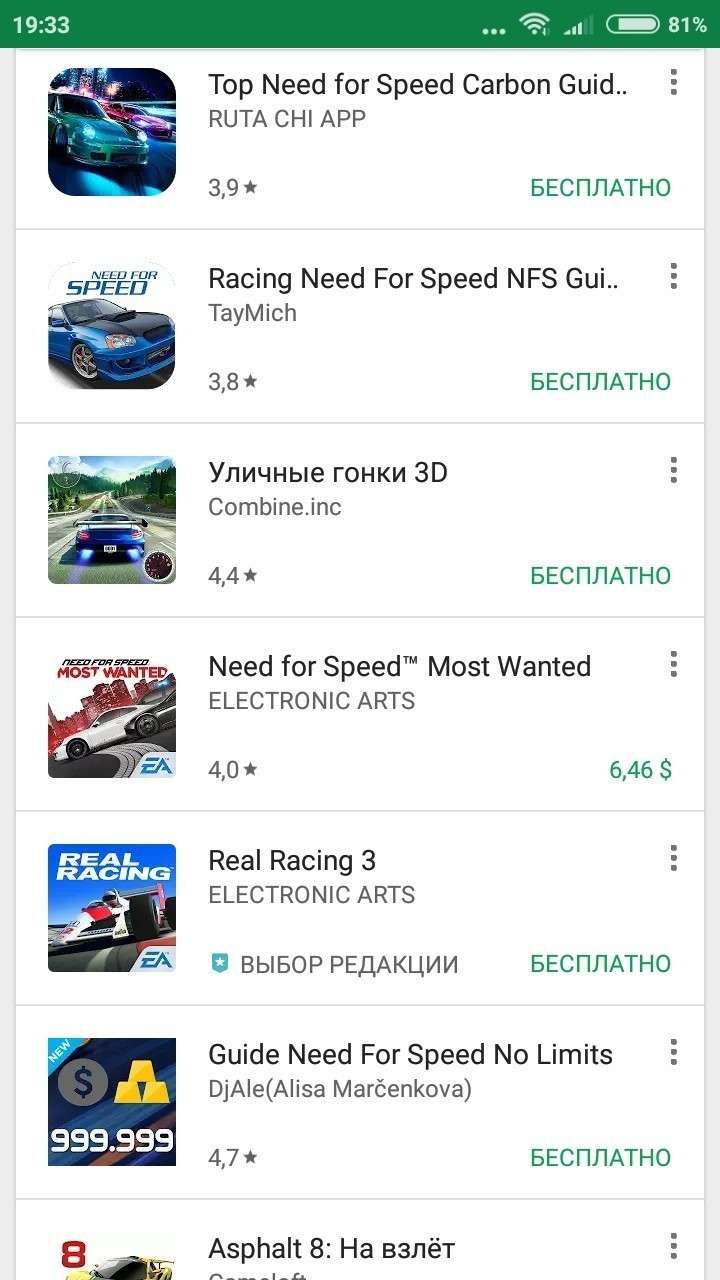This screenshot has height=1280, width=720.
Task: Open overflow menu for Guide Need For Speed No Limits
Action: click(674, 1052)
